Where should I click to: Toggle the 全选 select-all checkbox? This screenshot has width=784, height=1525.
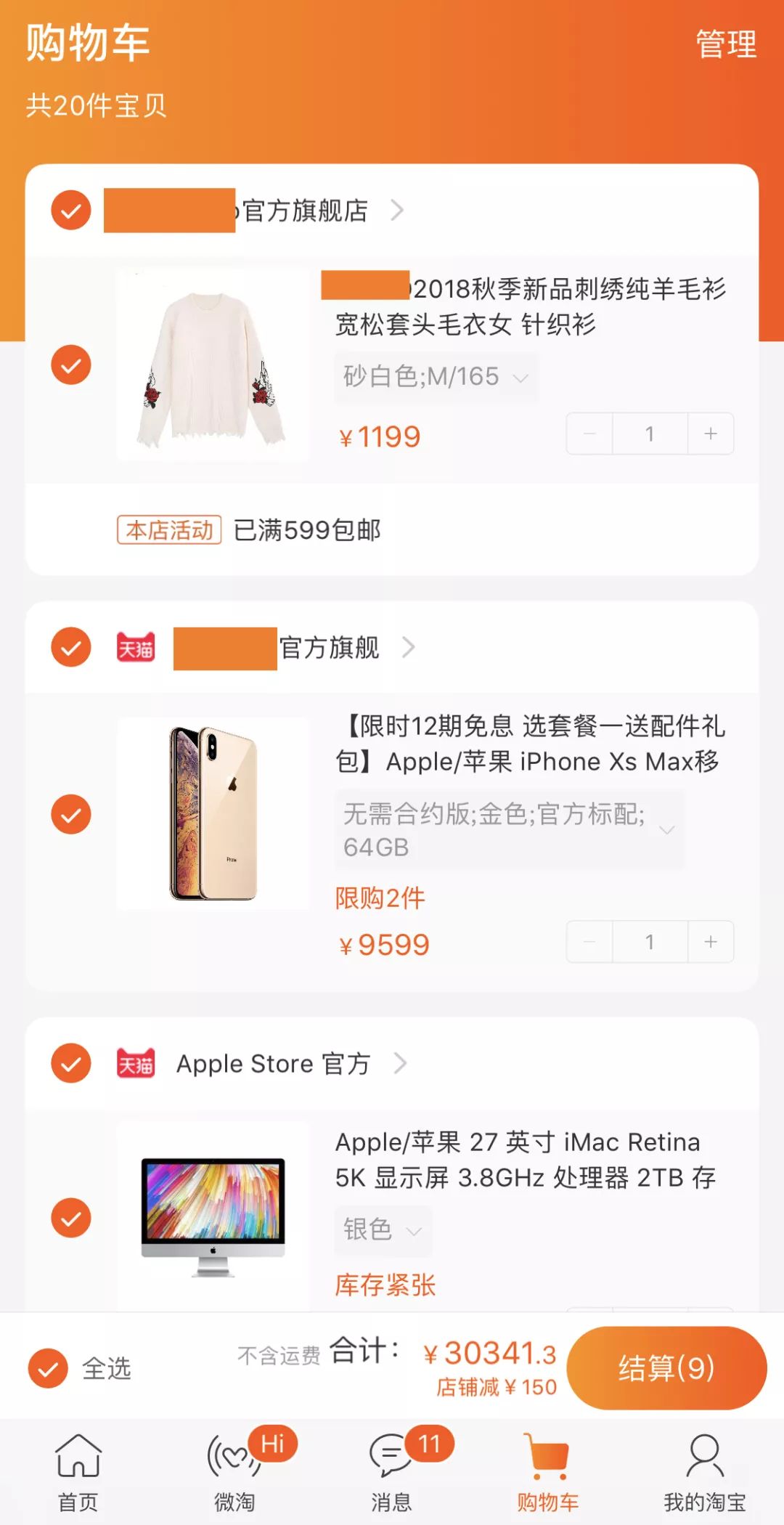(x=48, y=1369)
